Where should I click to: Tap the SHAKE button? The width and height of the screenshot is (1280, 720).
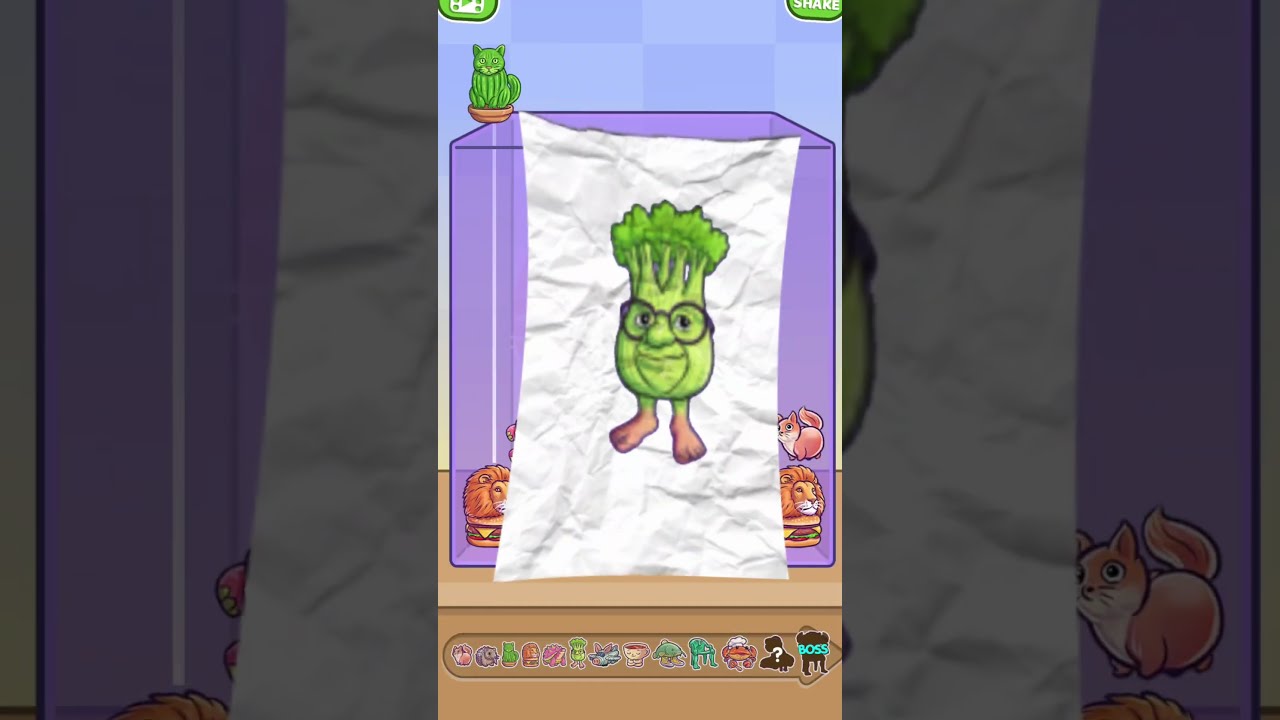[x=815, y=7]
